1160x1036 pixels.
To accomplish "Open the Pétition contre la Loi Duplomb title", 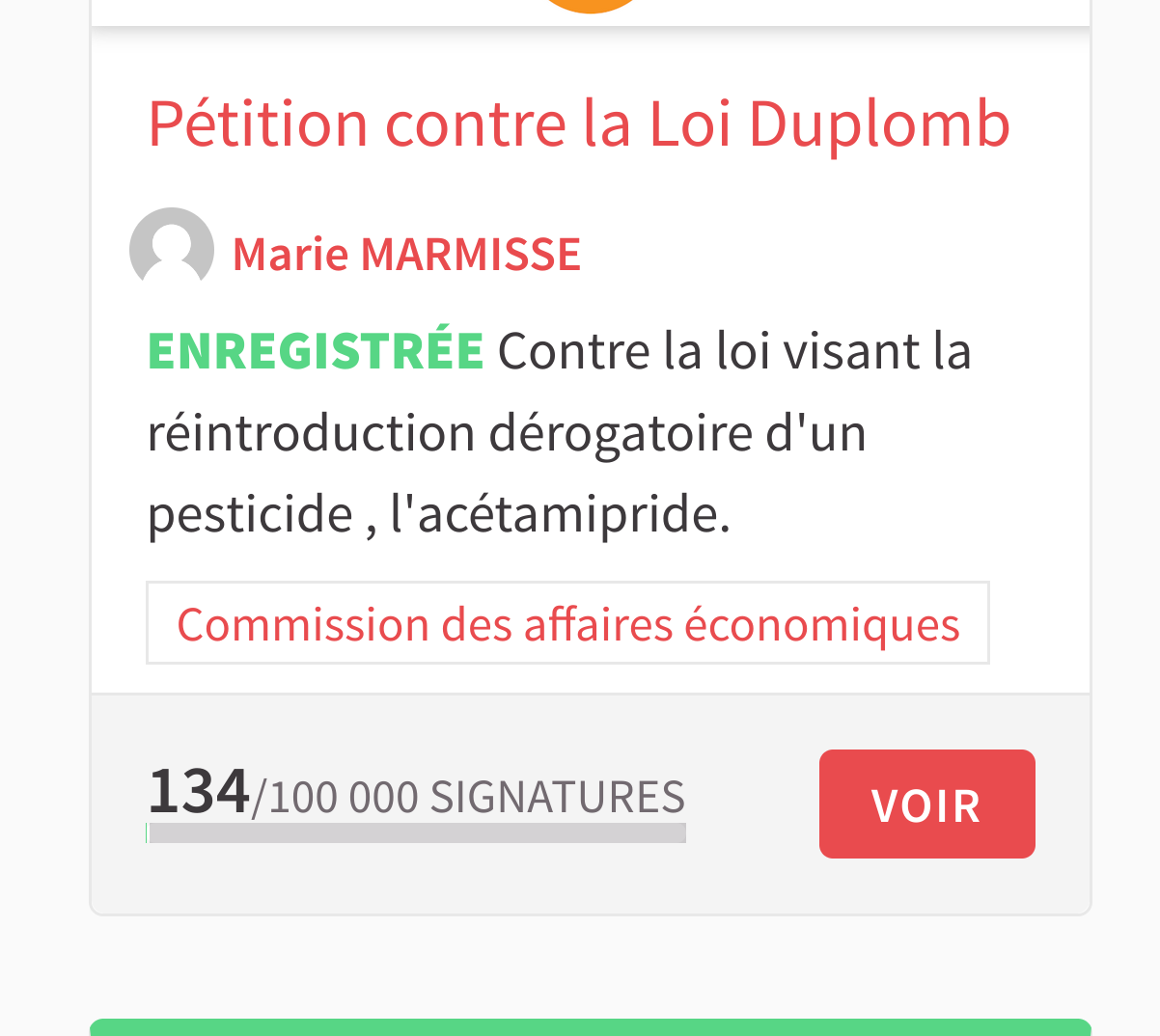I will (578, 124).
